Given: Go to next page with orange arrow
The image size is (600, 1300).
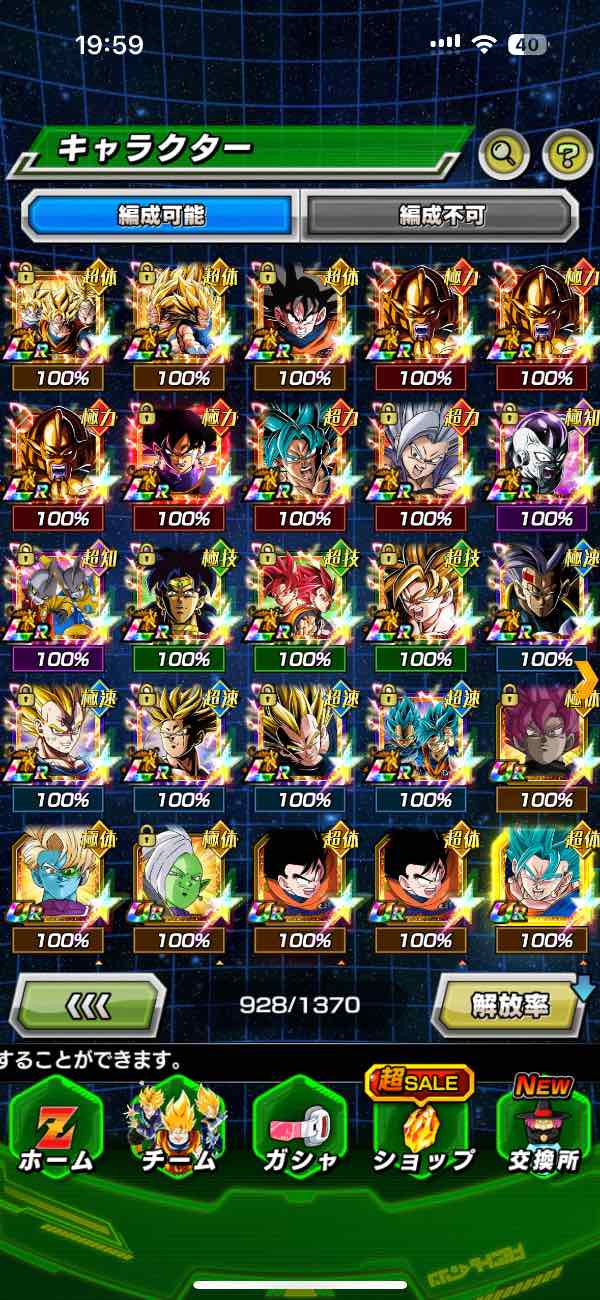Looking at the screenshot, I should (586, 677).
